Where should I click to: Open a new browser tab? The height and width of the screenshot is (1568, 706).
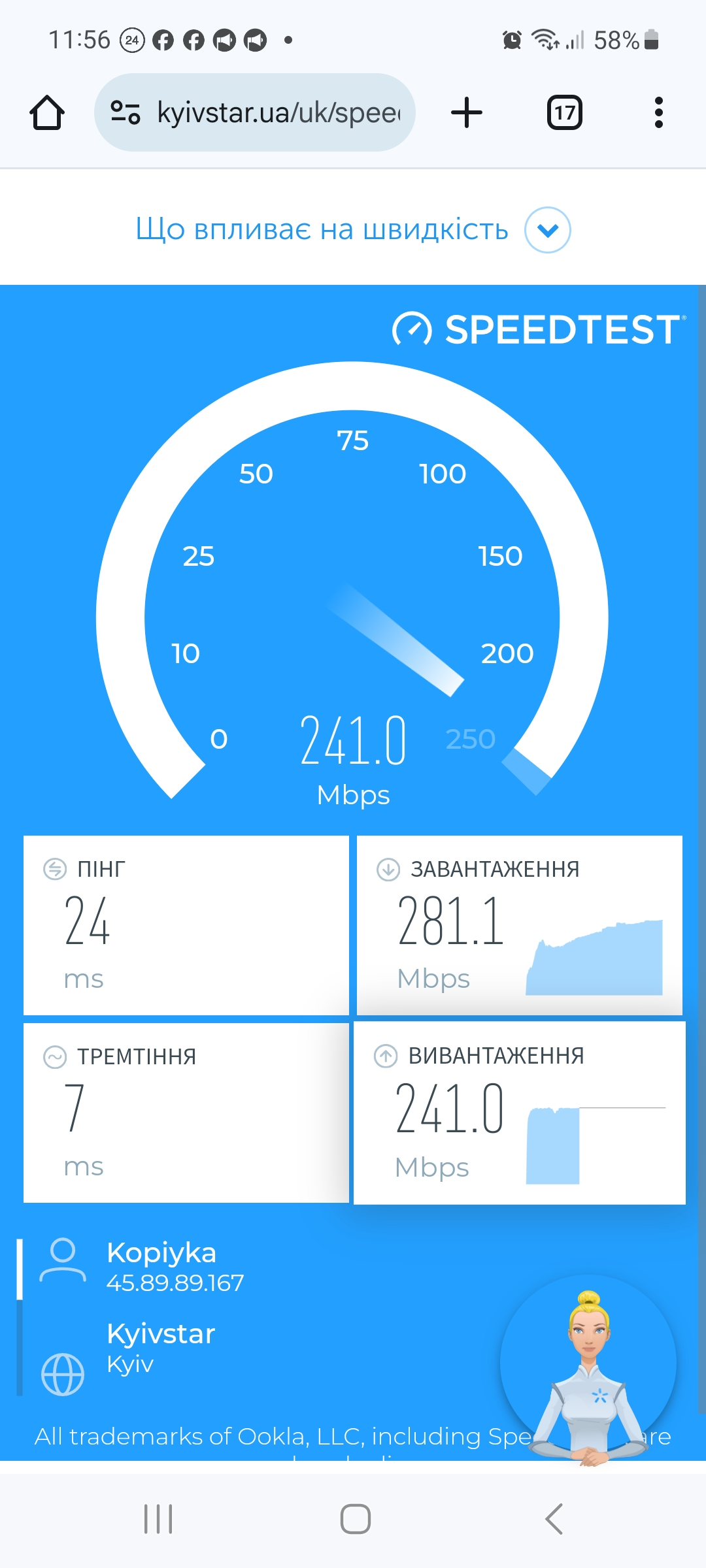point(467,113)
